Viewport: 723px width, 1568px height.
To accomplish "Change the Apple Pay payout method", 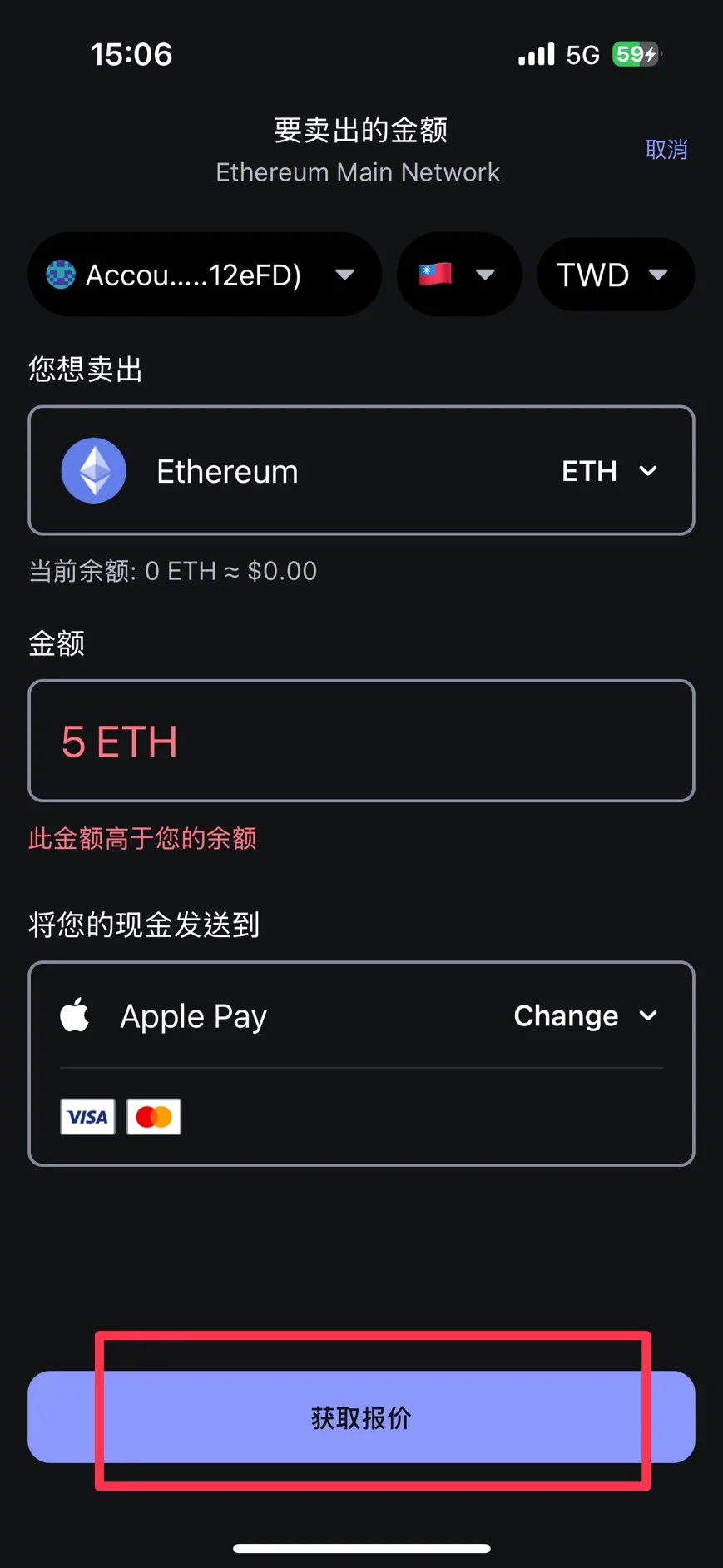I will [x=585, y=1016].
